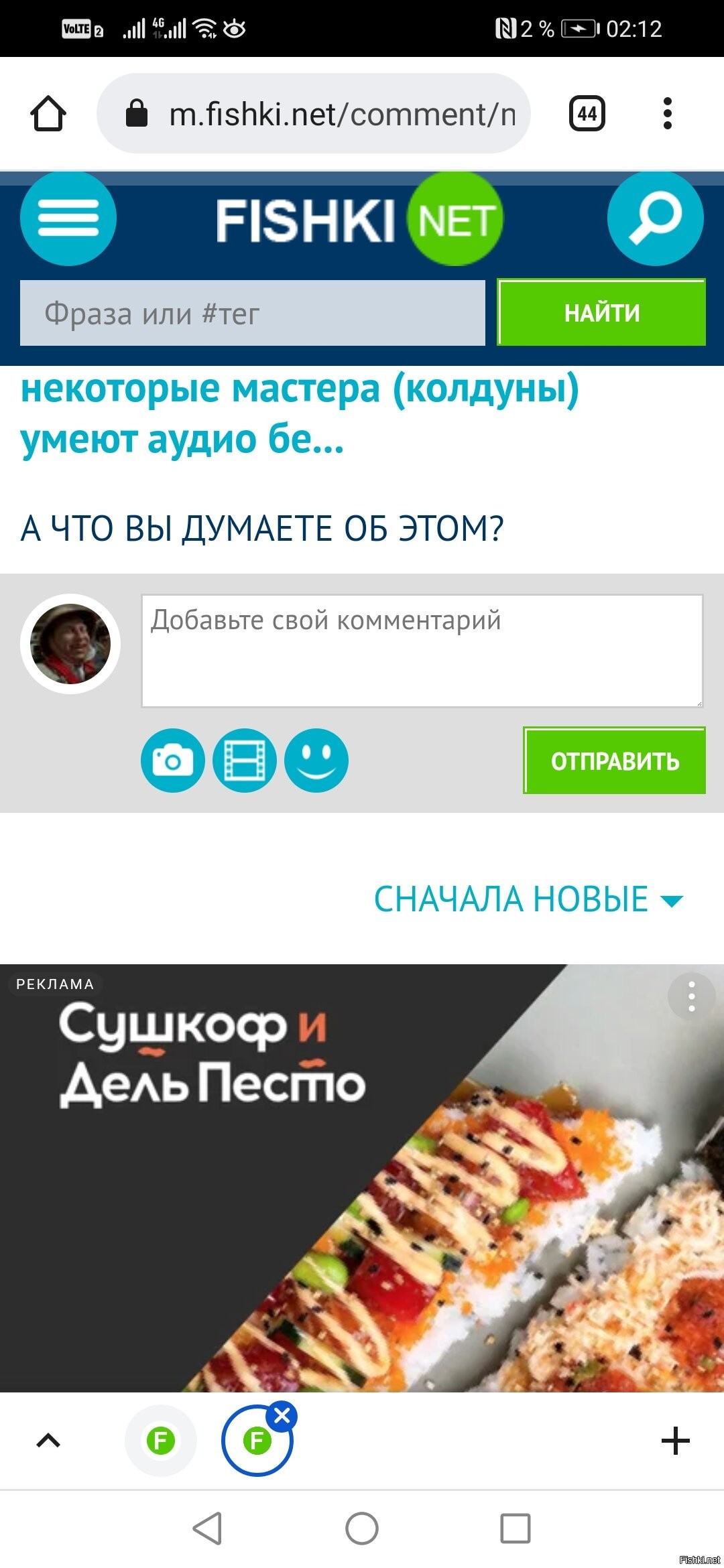Go back using the system back button

[207, 1528]
